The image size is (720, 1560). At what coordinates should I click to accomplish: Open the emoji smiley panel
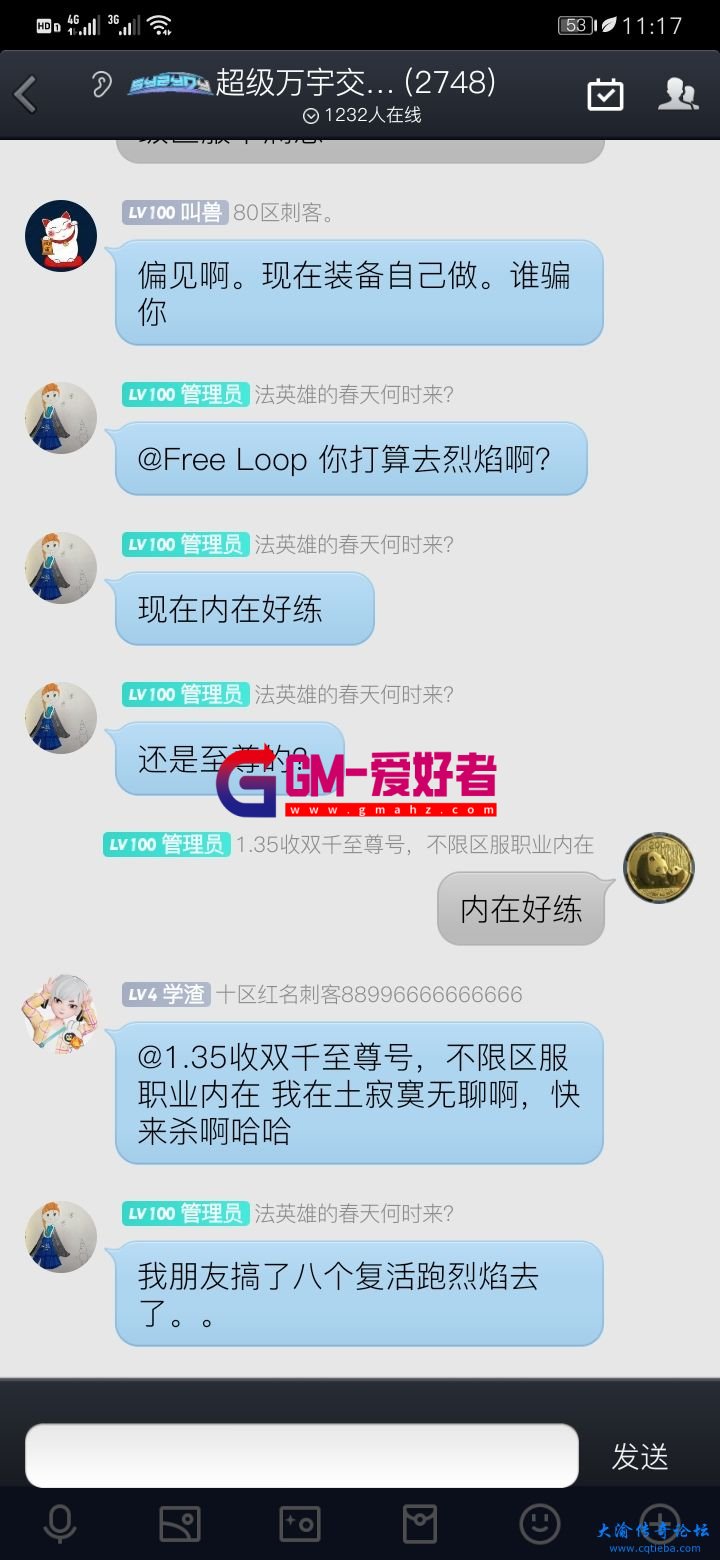[540, 1524]
